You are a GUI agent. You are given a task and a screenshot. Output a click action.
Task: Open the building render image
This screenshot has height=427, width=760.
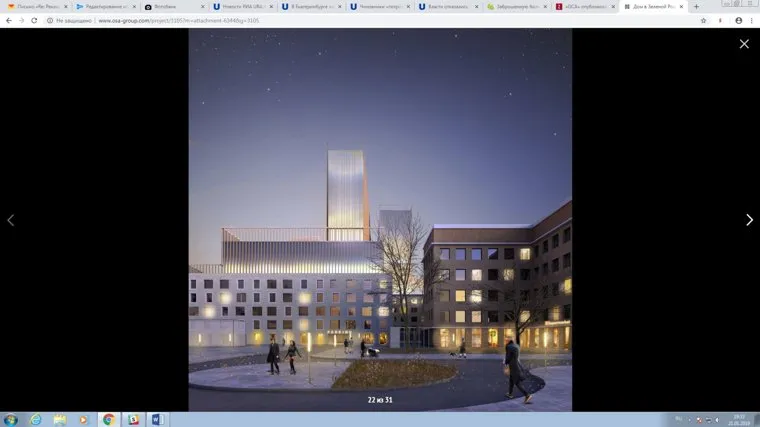tap(380, 220)
